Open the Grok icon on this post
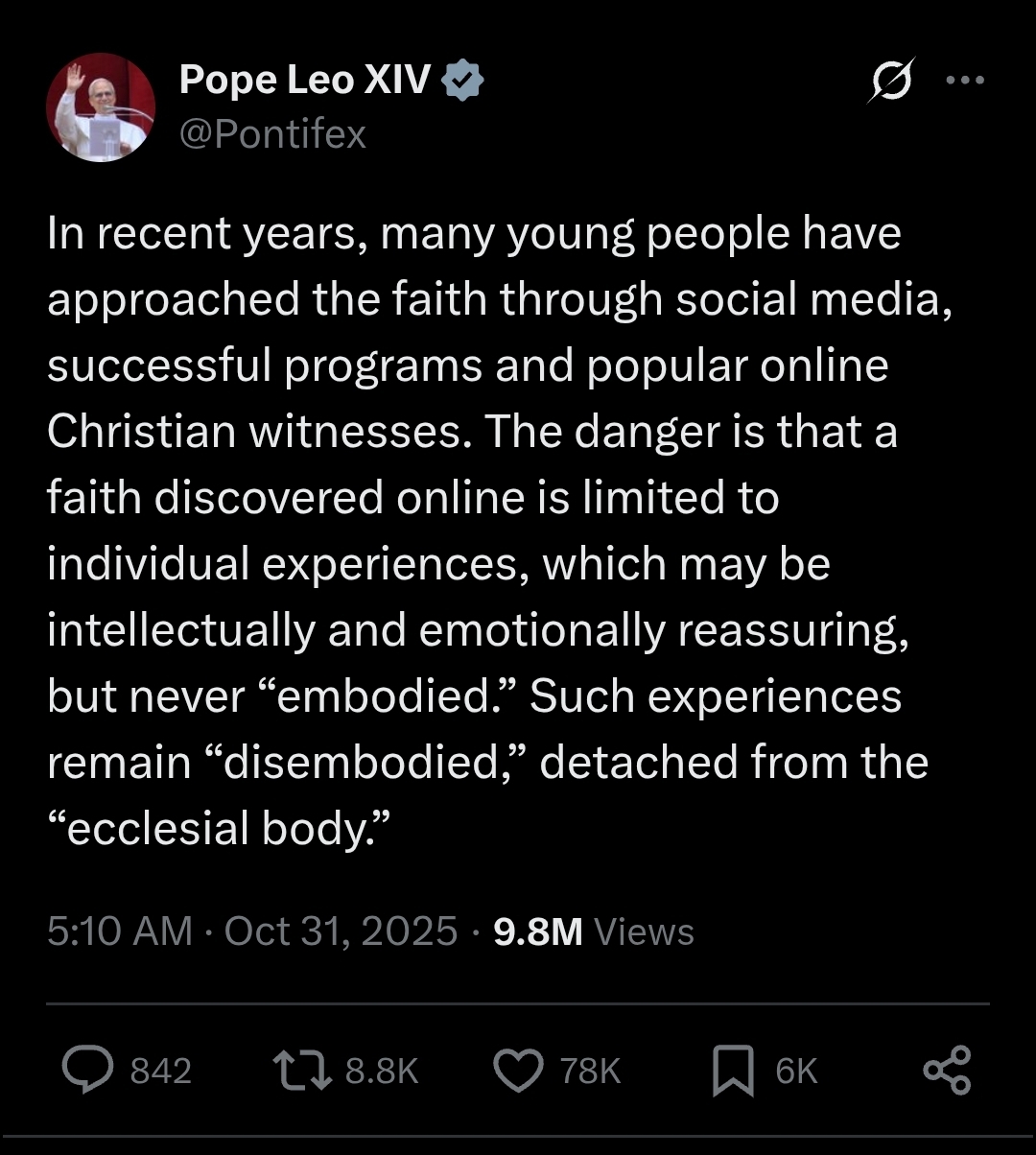 (892, 81)
